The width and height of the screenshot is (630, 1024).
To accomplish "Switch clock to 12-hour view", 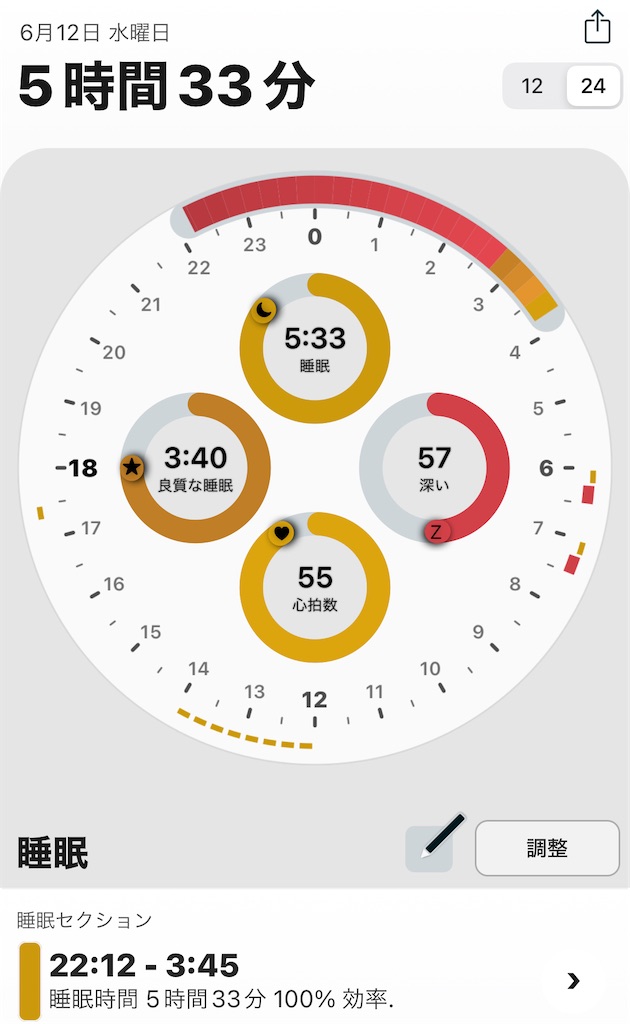I will [532, 86].
